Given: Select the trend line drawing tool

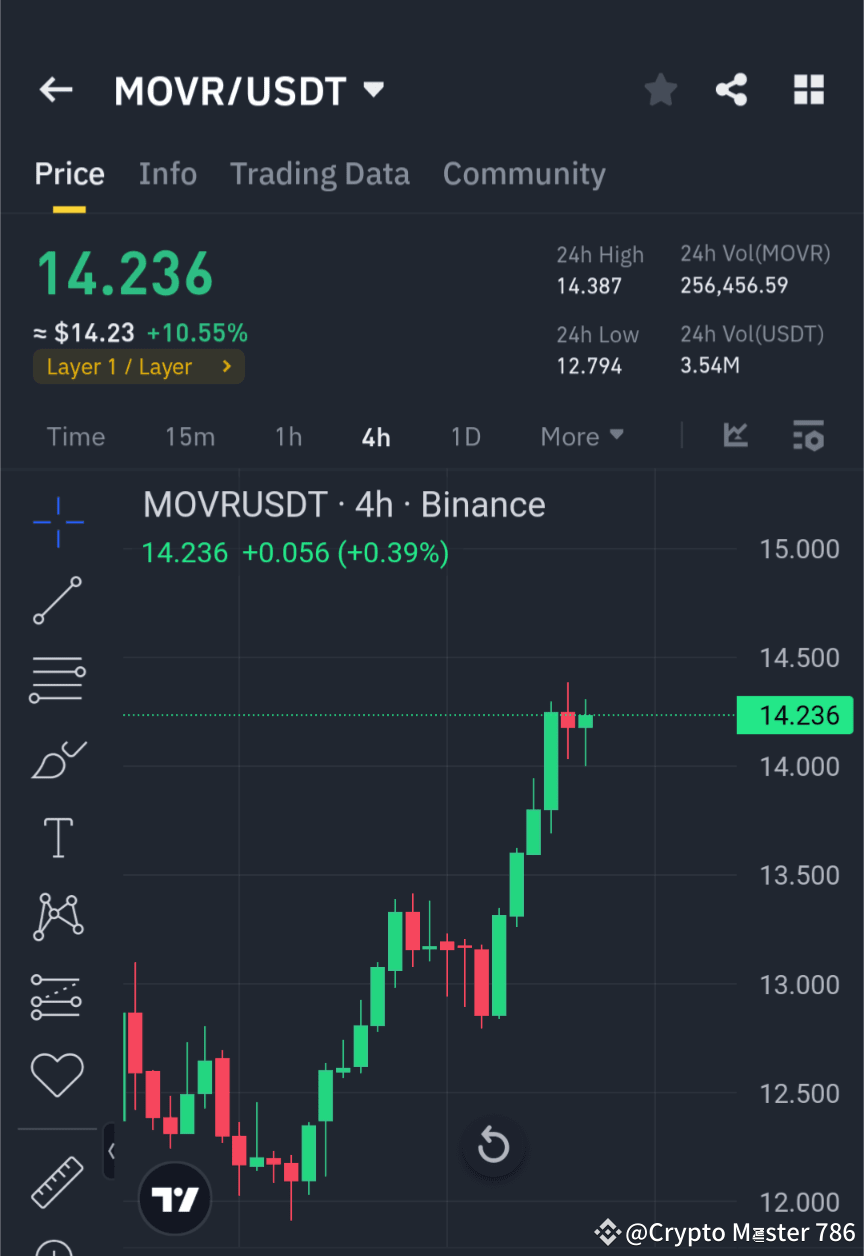Looking at the screenshot, I should (x=57, y=601).
